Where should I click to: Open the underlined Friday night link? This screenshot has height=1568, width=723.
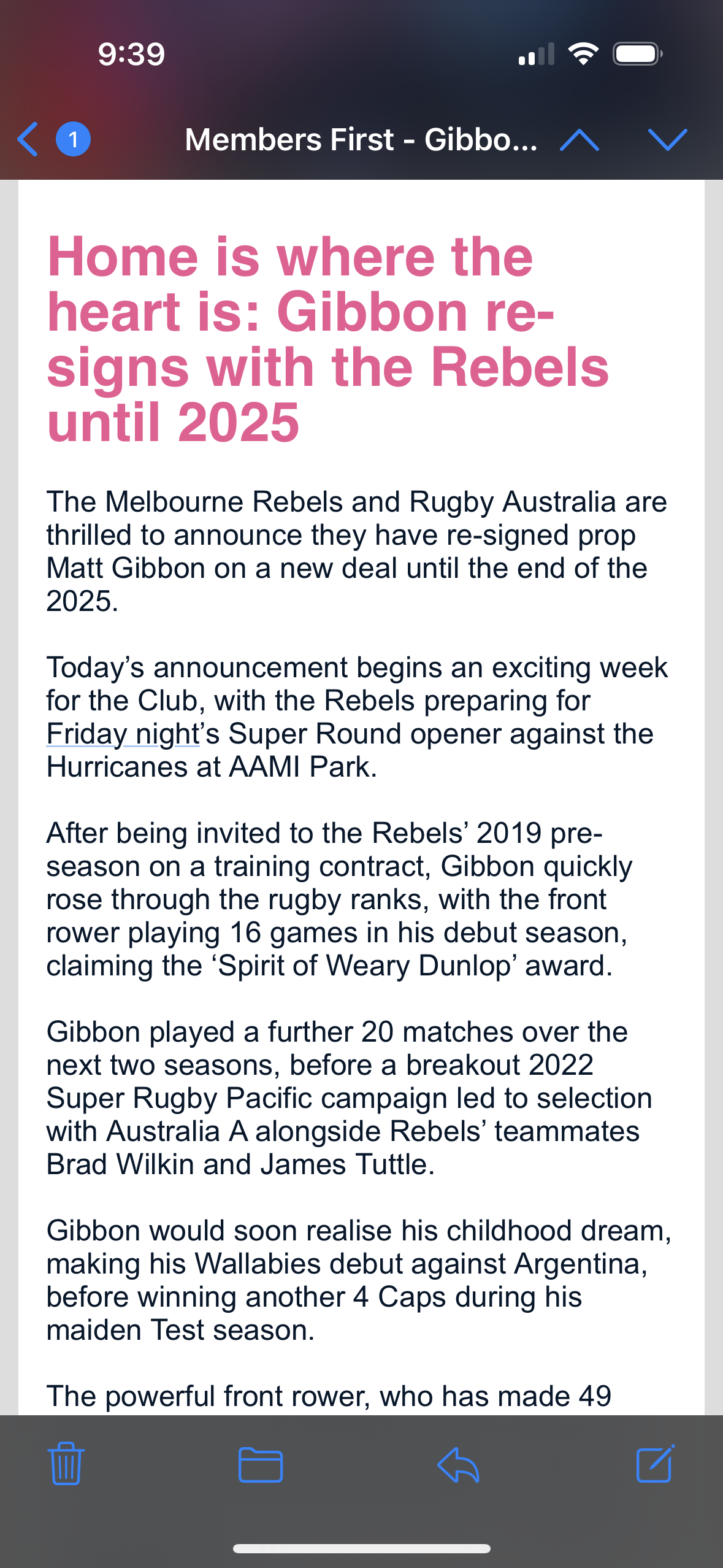tap(123, 734)
